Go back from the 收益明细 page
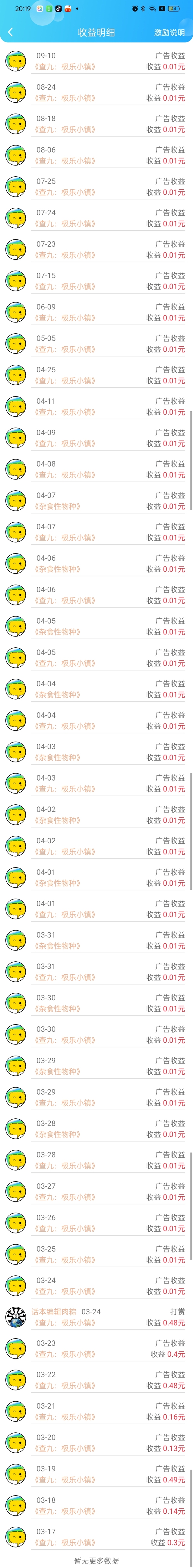Screen dimensions: 193x1568 [x=10, y=32]
